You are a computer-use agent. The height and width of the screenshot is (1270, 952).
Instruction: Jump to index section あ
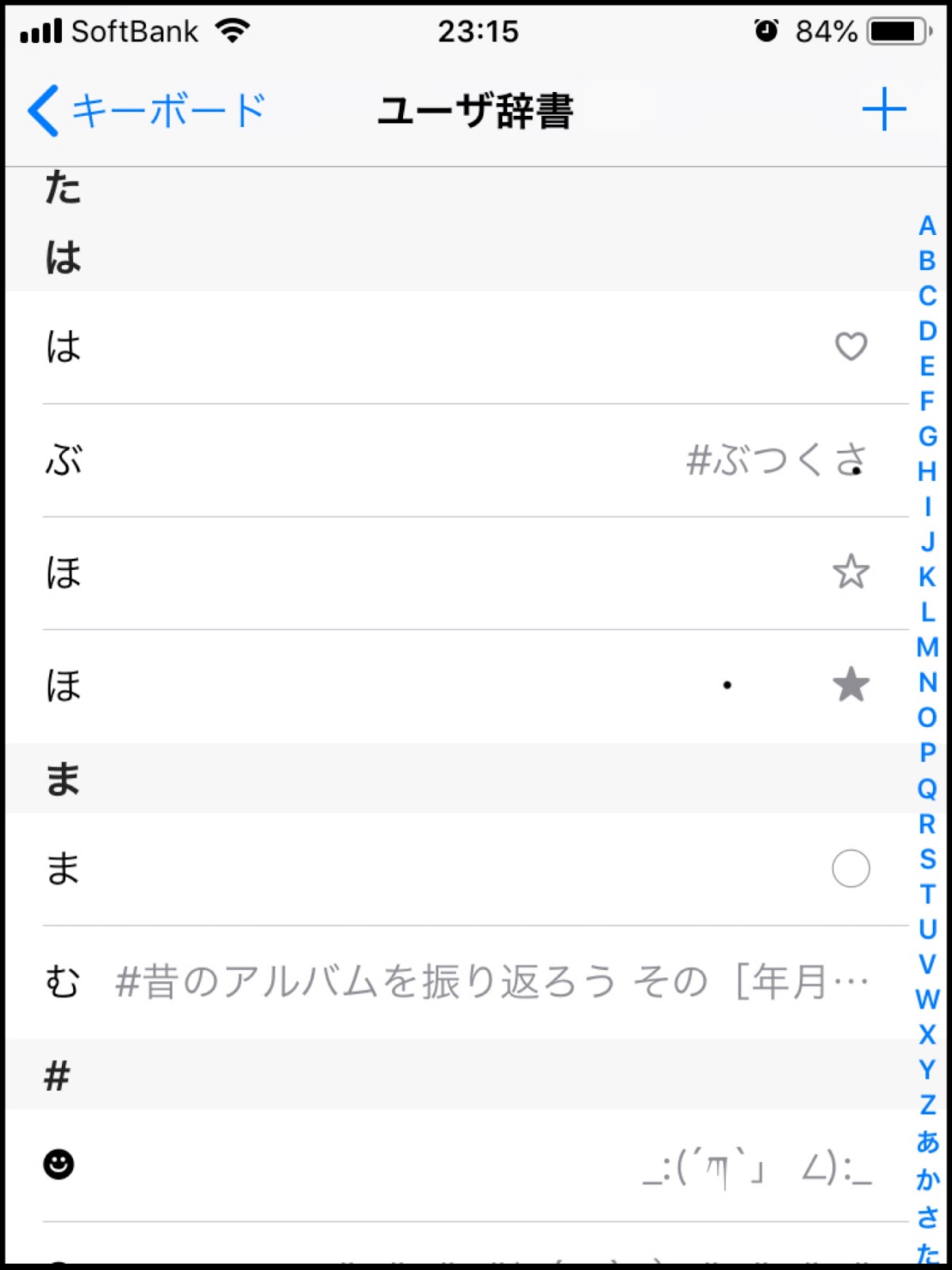[x=927, y=1141]
